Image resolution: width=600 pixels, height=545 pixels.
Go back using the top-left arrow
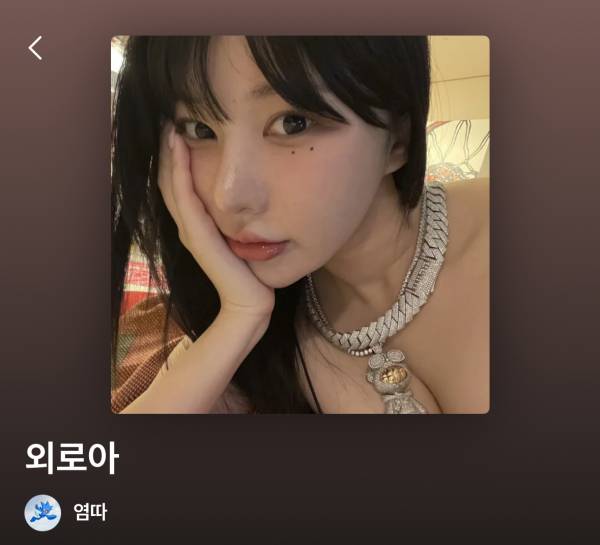click(x=35, y=47)
